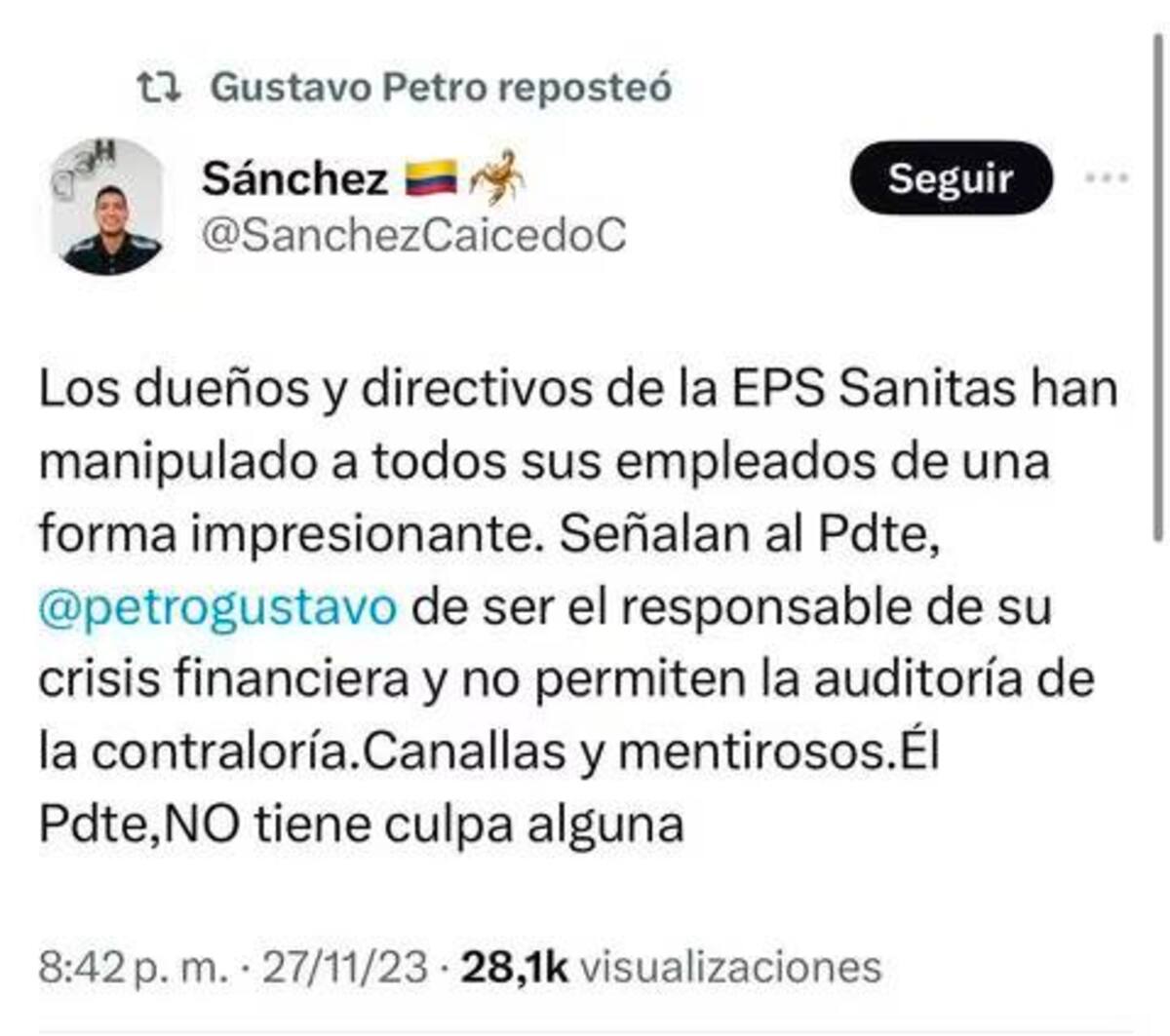Viewport: 1170px width, 1036px height.
Task: Open the post's three-dot overflow menu
Action: coord(1107,178)
